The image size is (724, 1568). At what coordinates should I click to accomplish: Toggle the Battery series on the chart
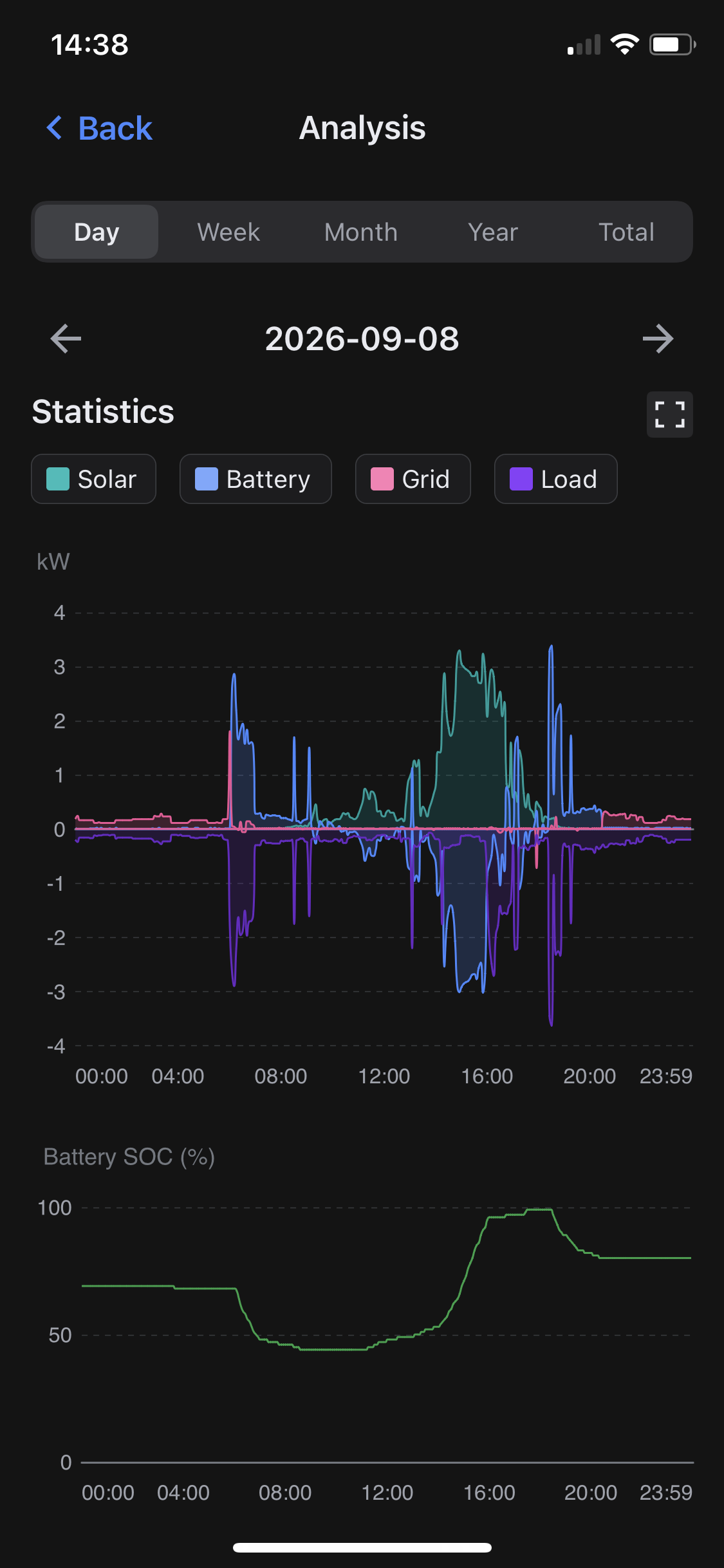click(x=255, y=479)
